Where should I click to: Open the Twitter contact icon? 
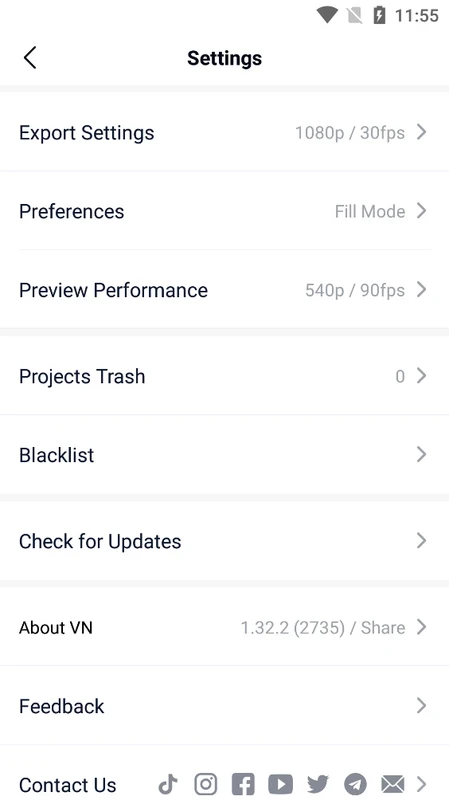pos(318,784)
